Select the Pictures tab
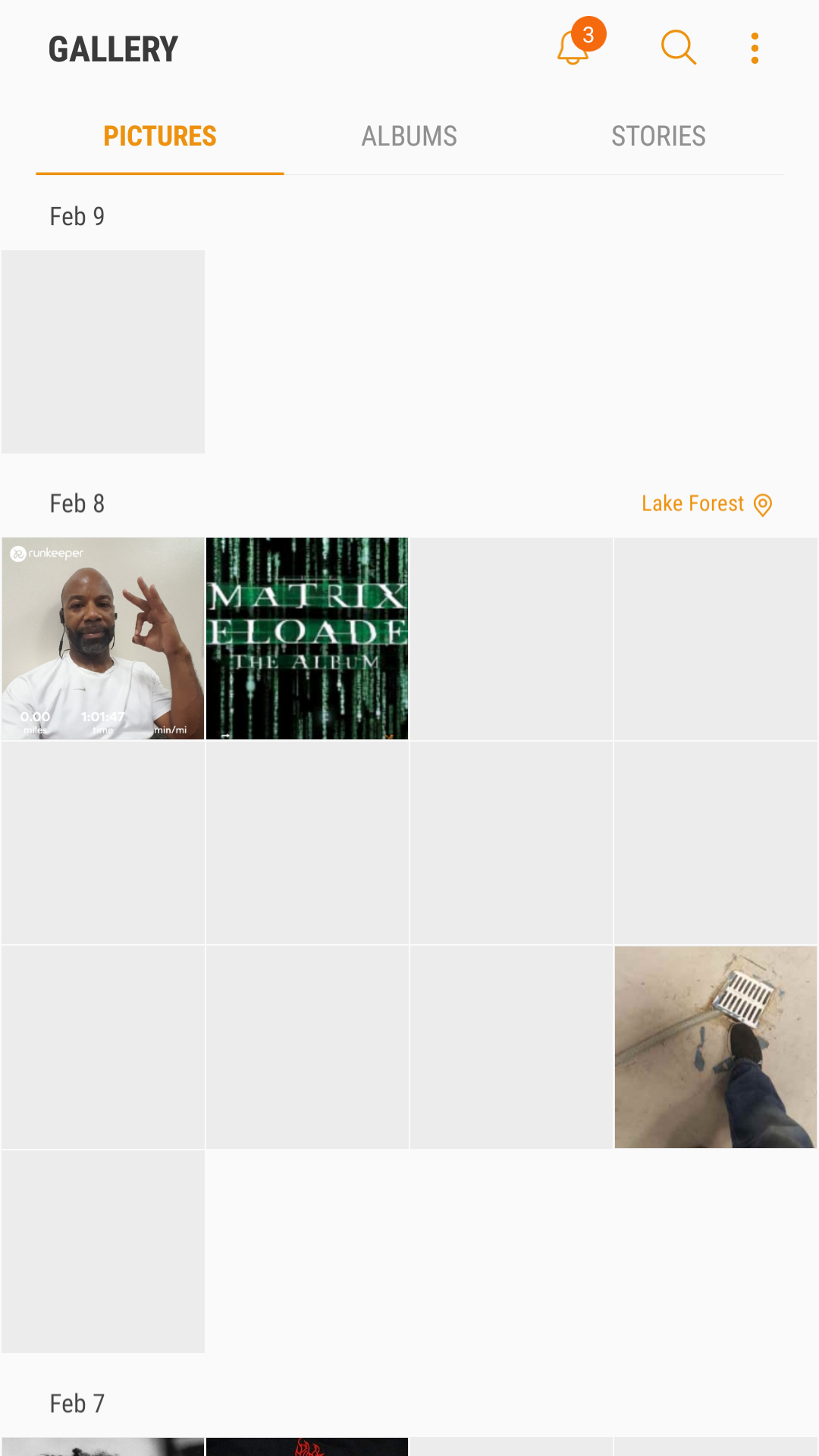819x1456 pixels. click(x=160, y=136)
